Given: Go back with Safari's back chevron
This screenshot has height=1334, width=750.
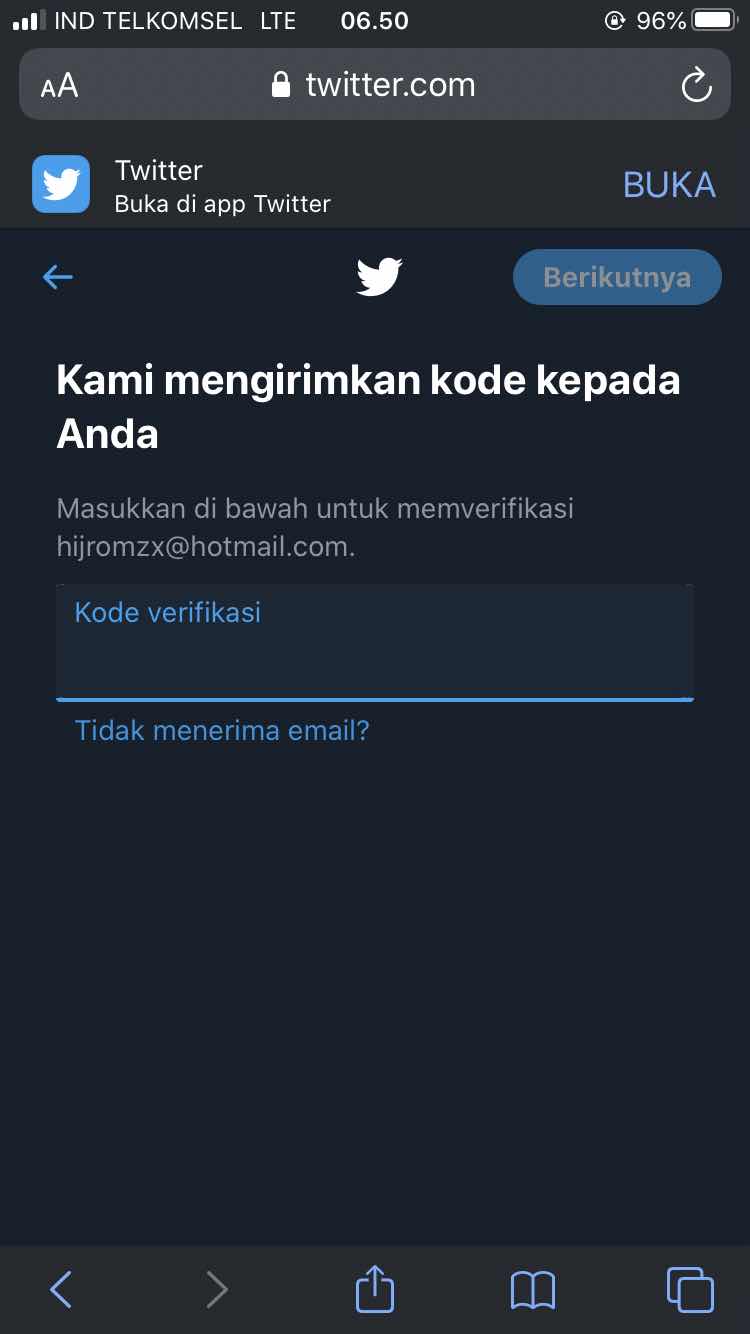Looking at the screenshot, I should (x=61, y=1289).
